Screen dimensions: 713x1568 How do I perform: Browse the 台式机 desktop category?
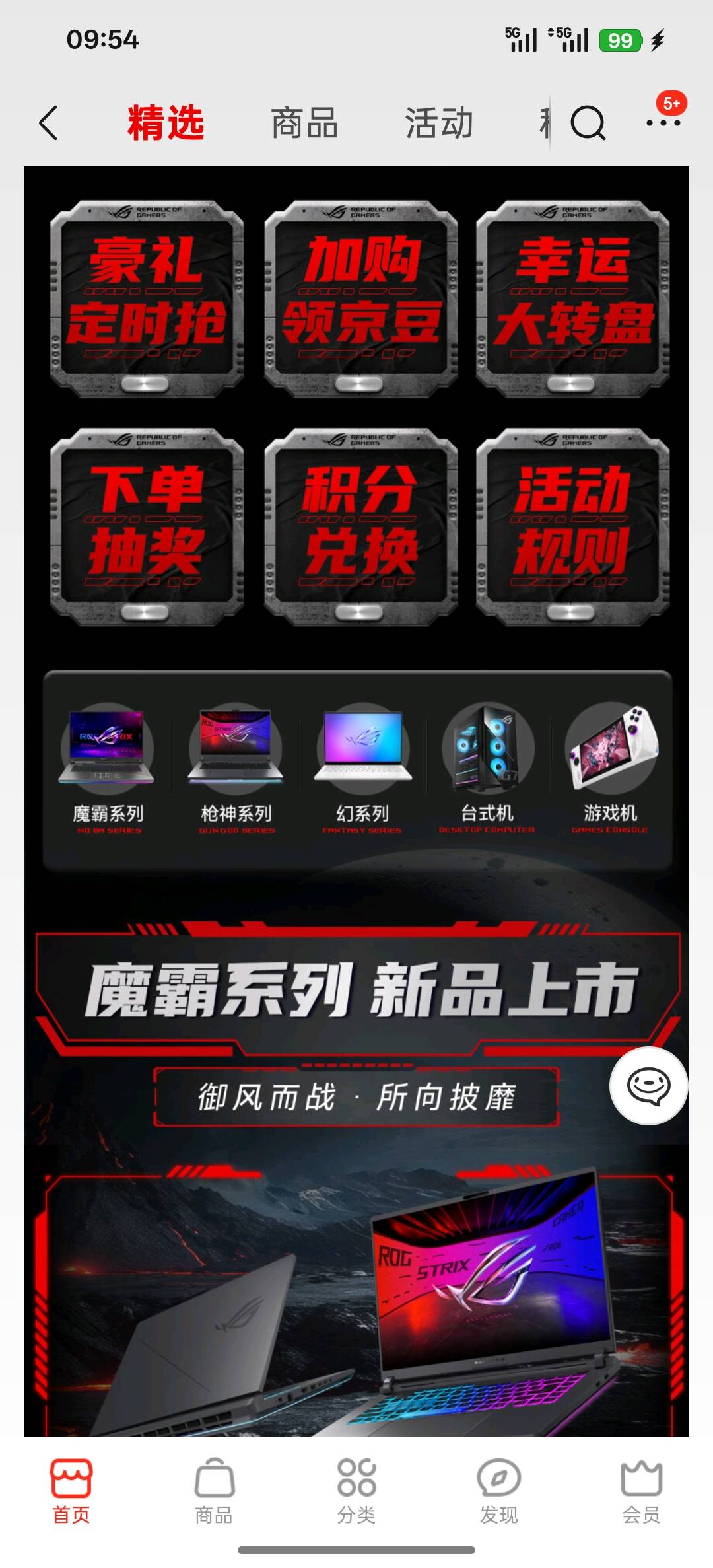(x=487, y=766)
